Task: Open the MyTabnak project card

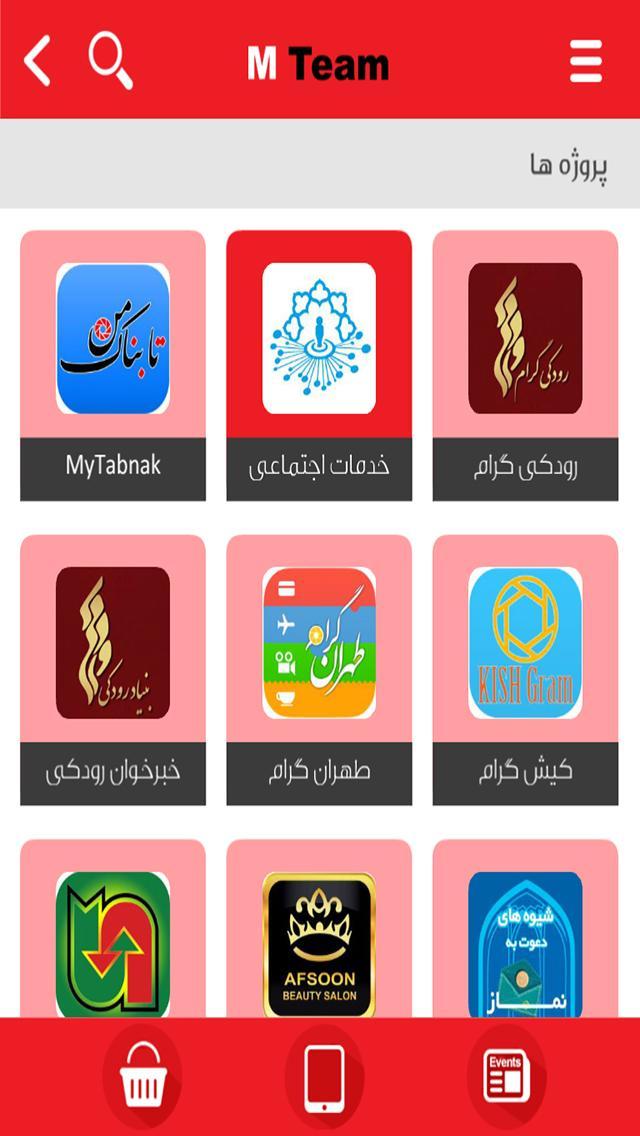Action: [x=113, y=366]
